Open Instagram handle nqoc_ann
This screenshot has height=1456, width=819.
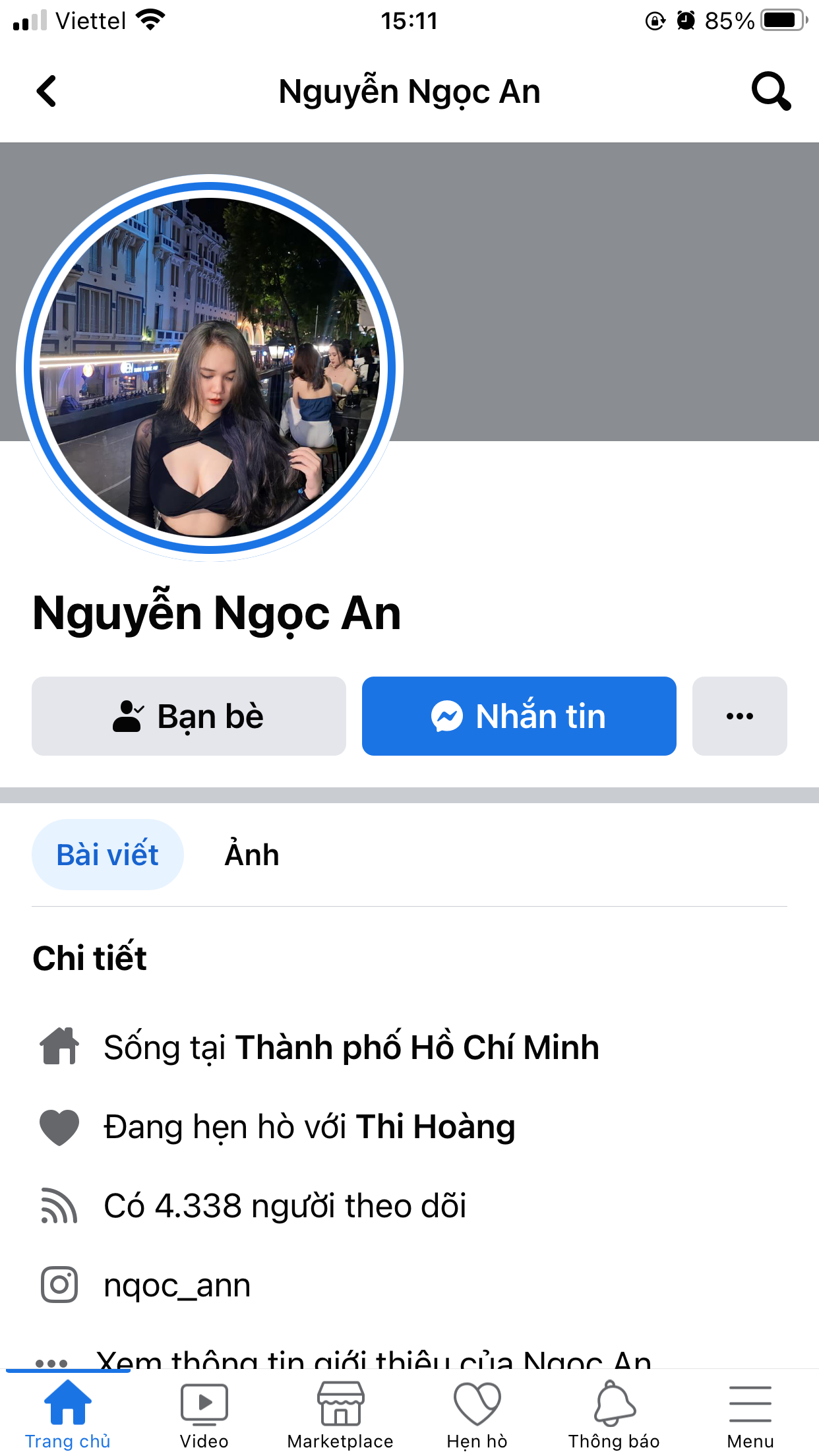point(177,1285)
